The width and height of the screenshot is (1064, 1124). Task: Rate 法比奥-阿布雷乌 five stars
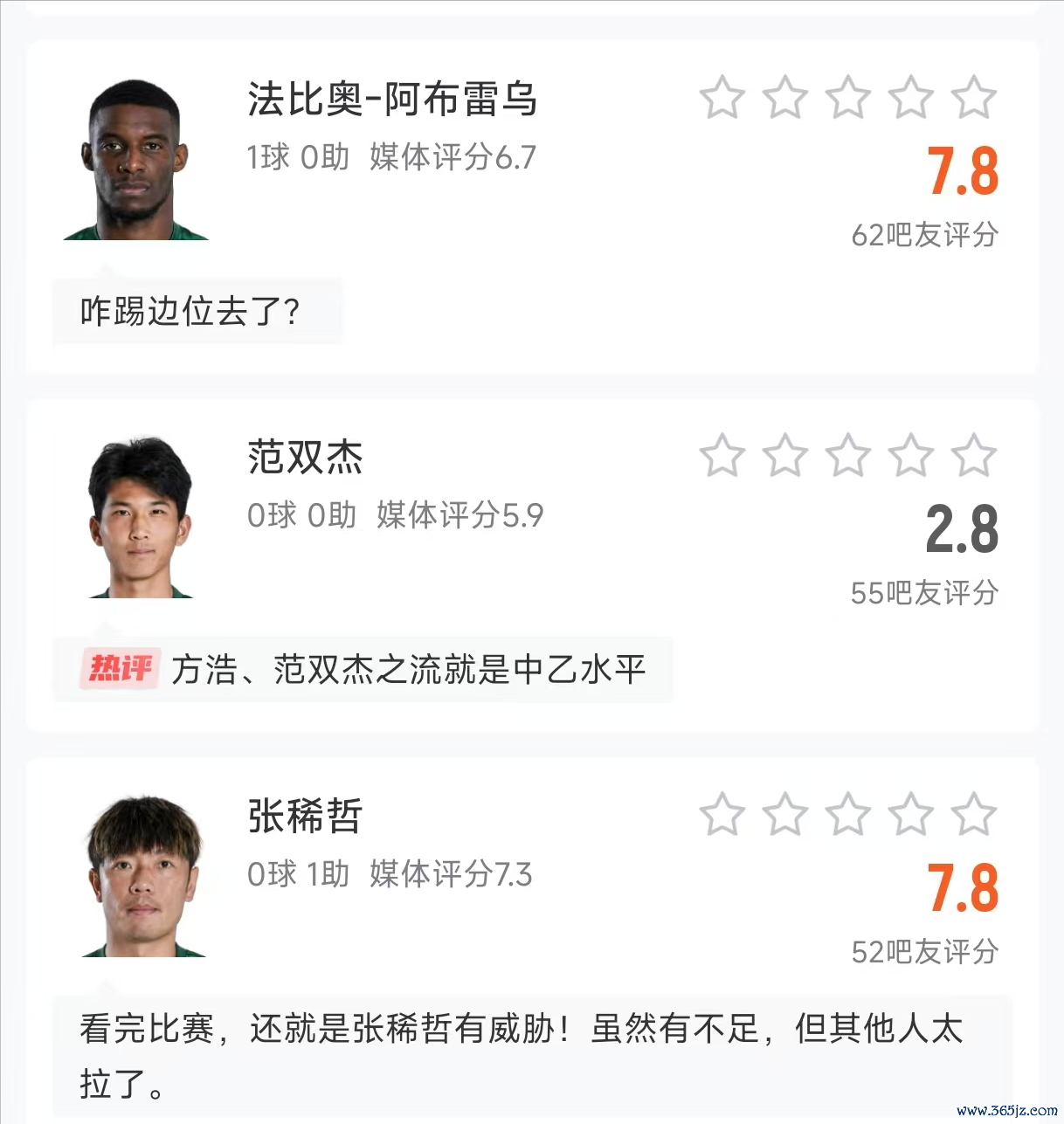coord(973,97)
